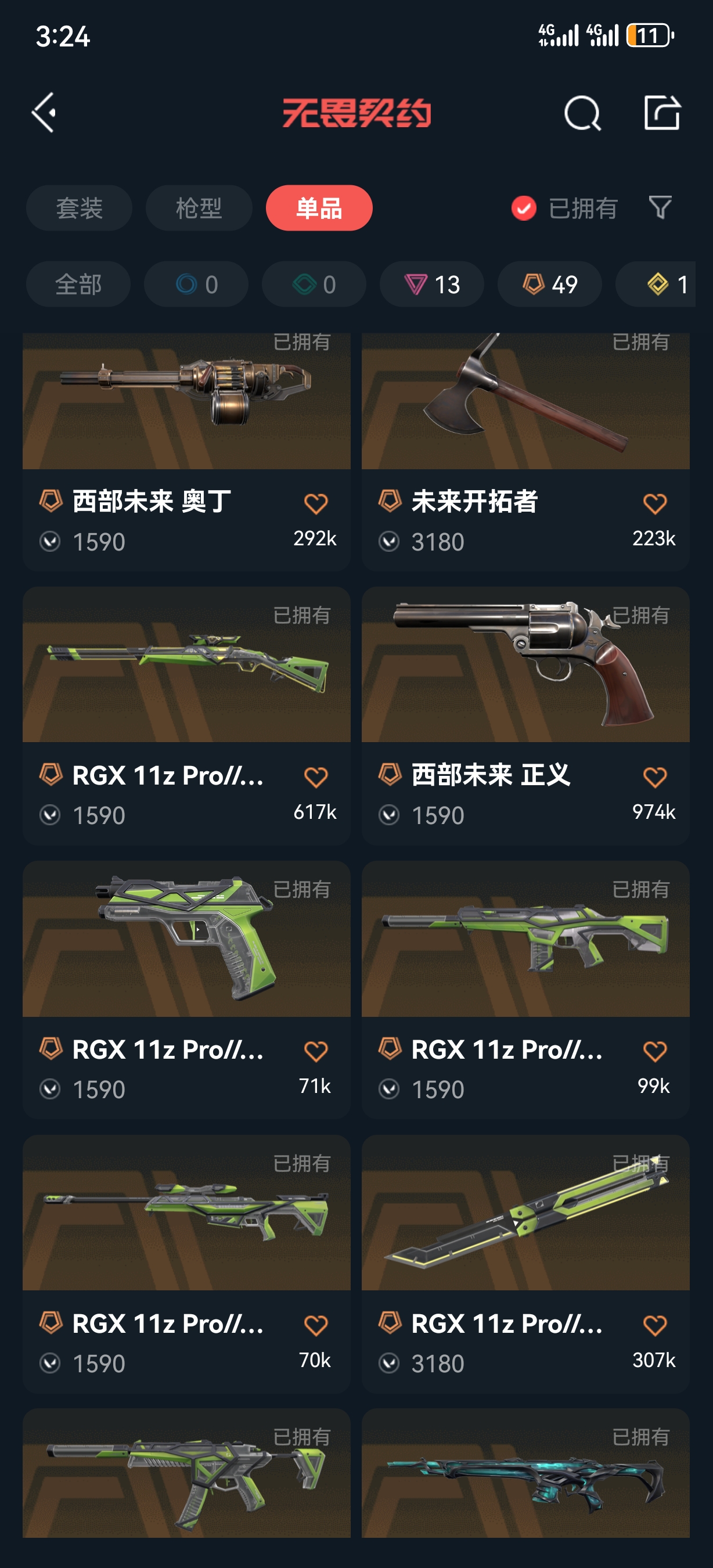This screenshot has width=713, height=1568.
Task: Open the search icon
Action: tap(582, 113)
